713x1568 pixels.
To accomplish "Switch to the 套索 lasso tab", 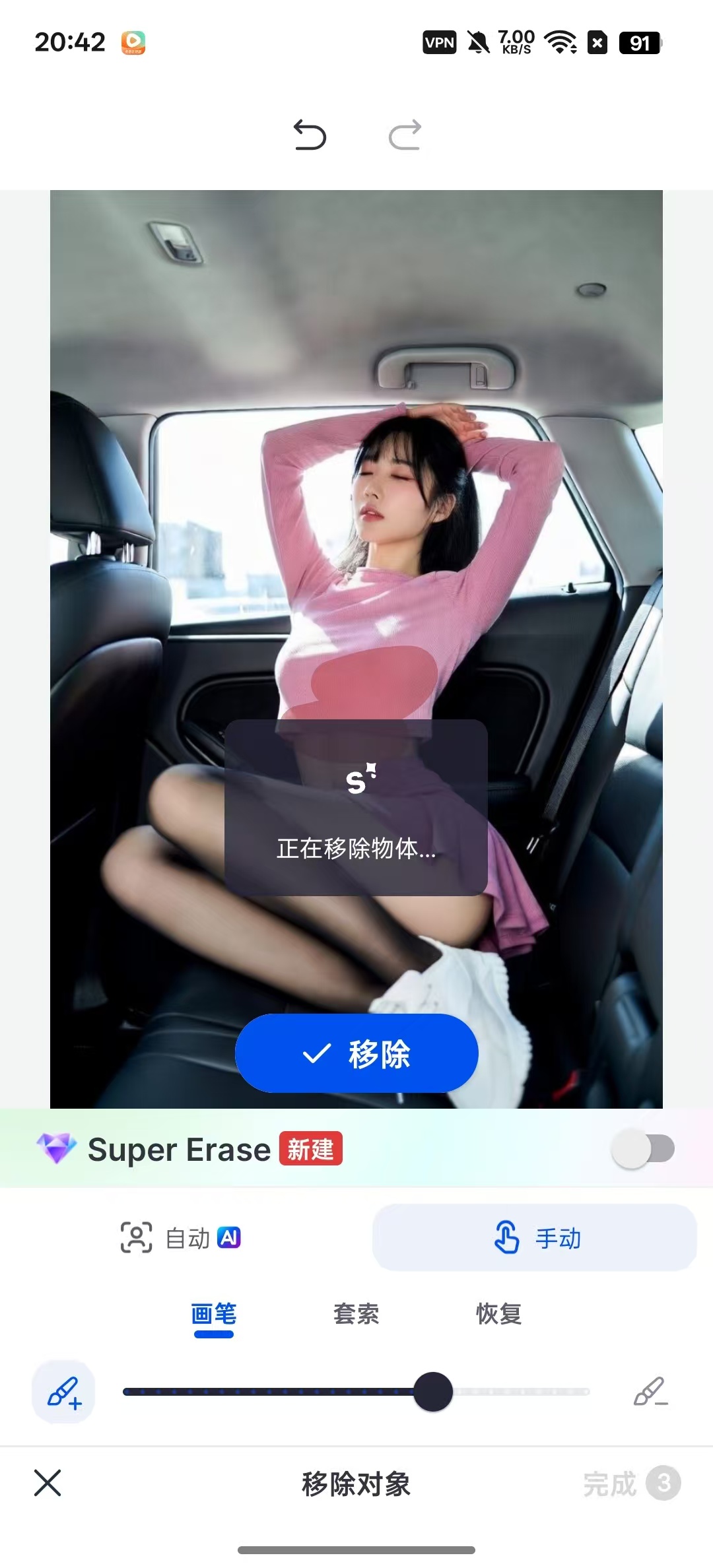I will [x=356, y=1315].
